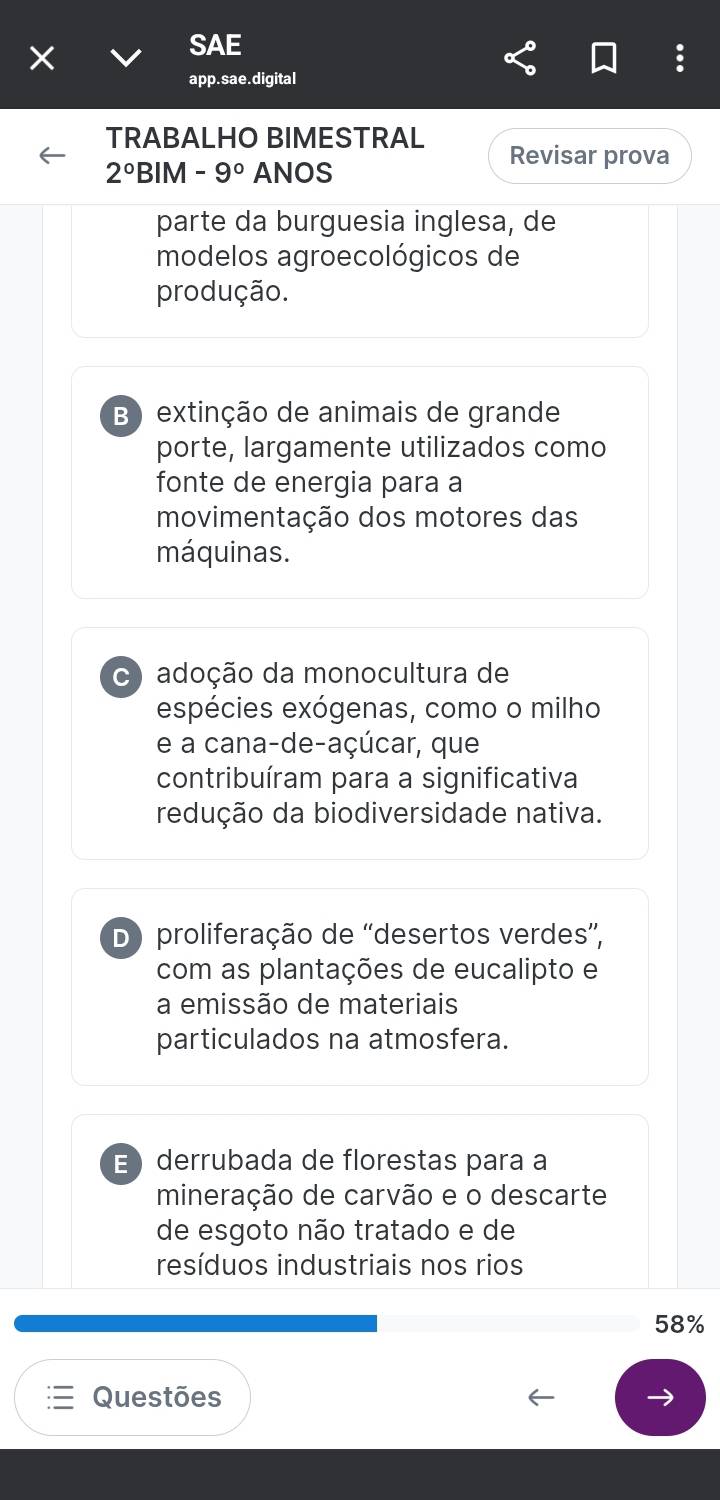Image resolution: width=720 pixels, height=1500 pixels.
Task: Tap the Revisar prova button
Action: tap(589, 156)
